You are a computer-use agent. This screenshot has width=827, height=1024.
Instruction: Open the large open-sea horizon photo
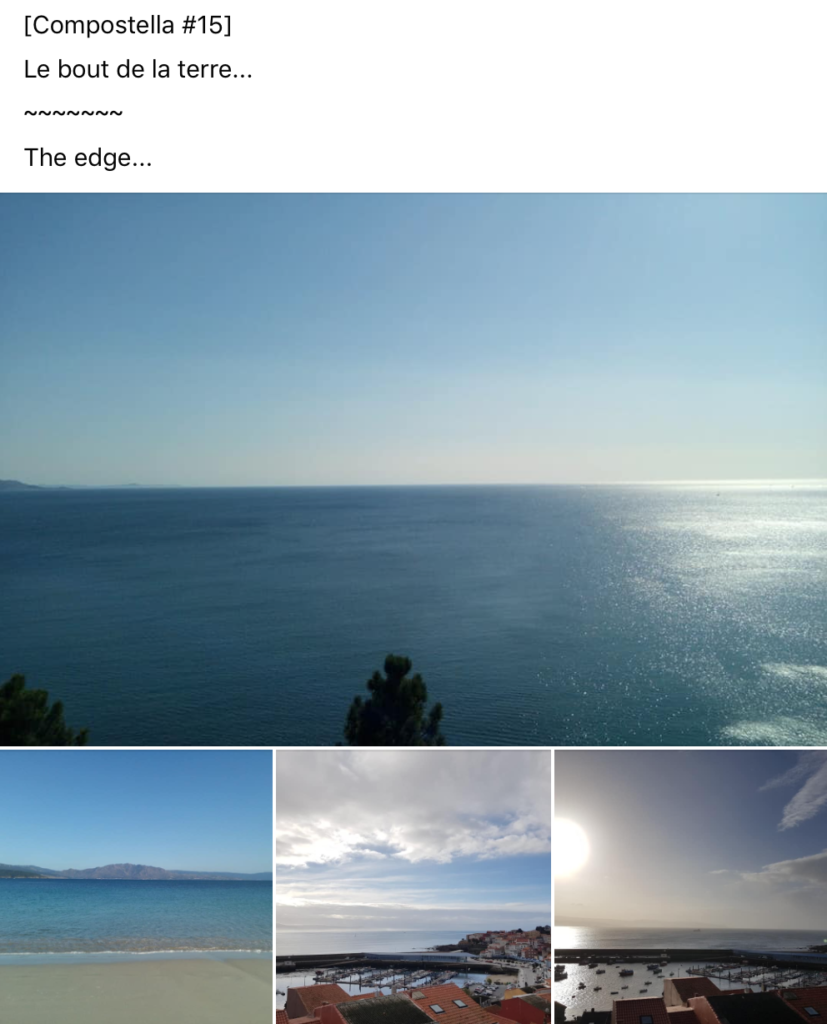(x=413, y=468)
